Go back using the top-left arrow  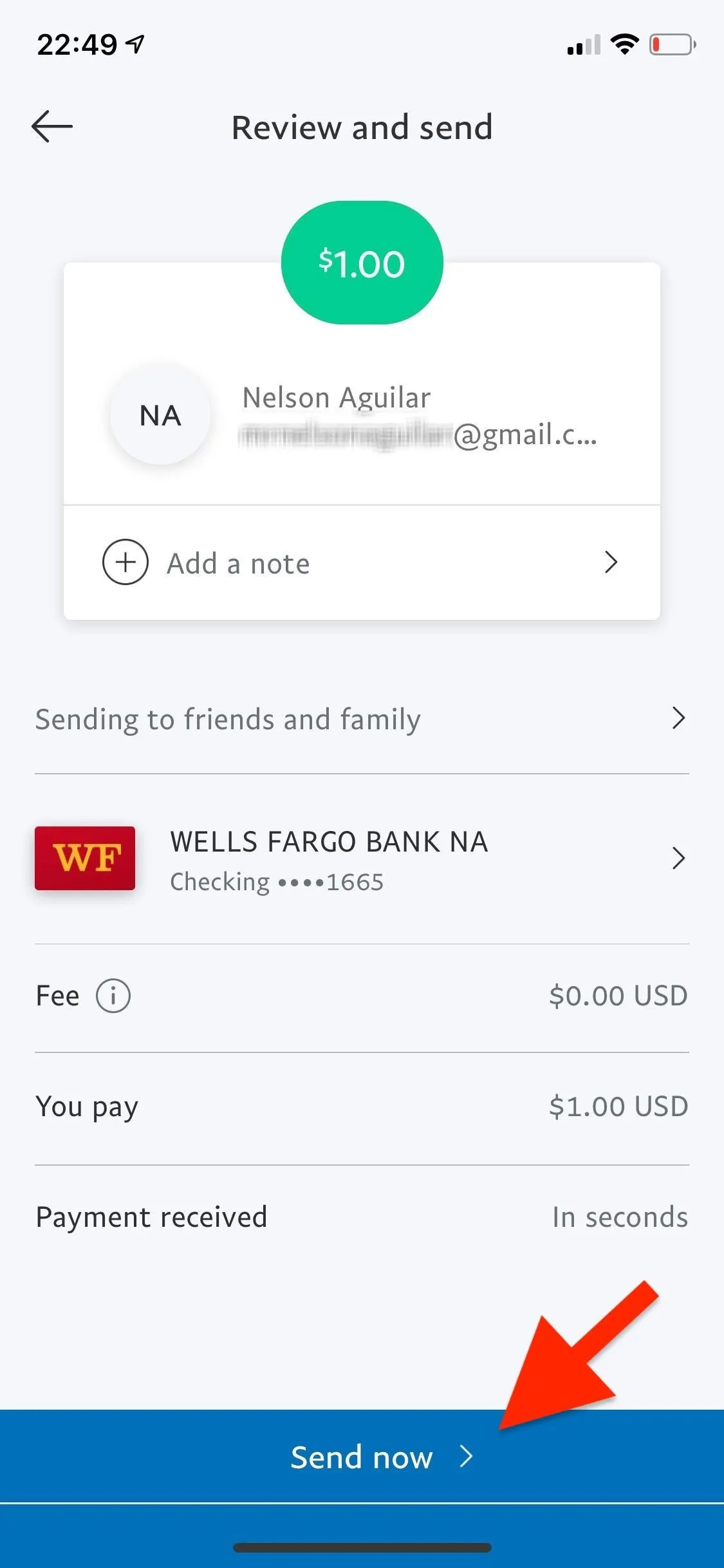(x=52, y=126)
